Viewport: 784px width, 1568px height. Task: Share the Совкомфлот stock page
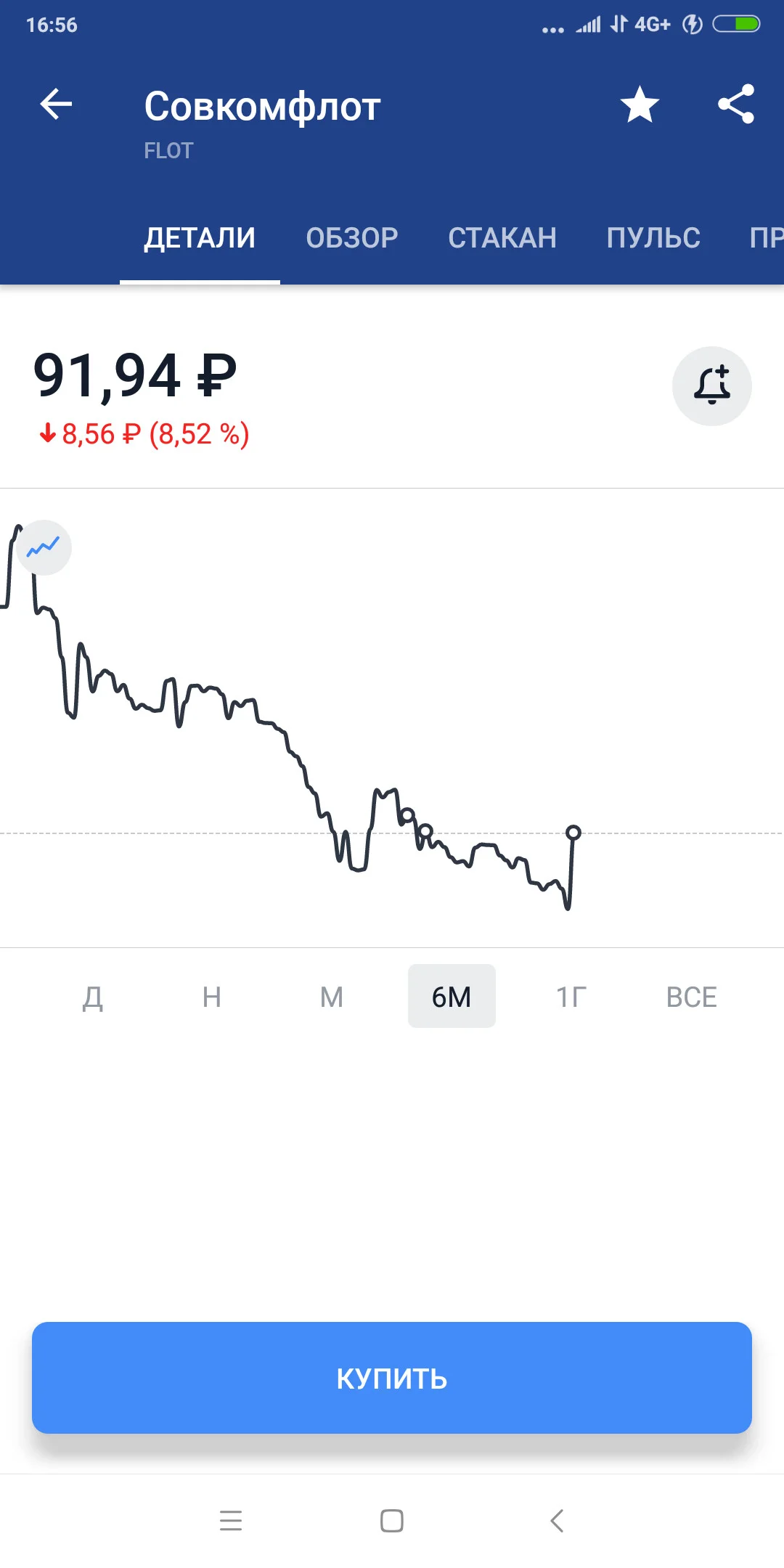[736, 105]
